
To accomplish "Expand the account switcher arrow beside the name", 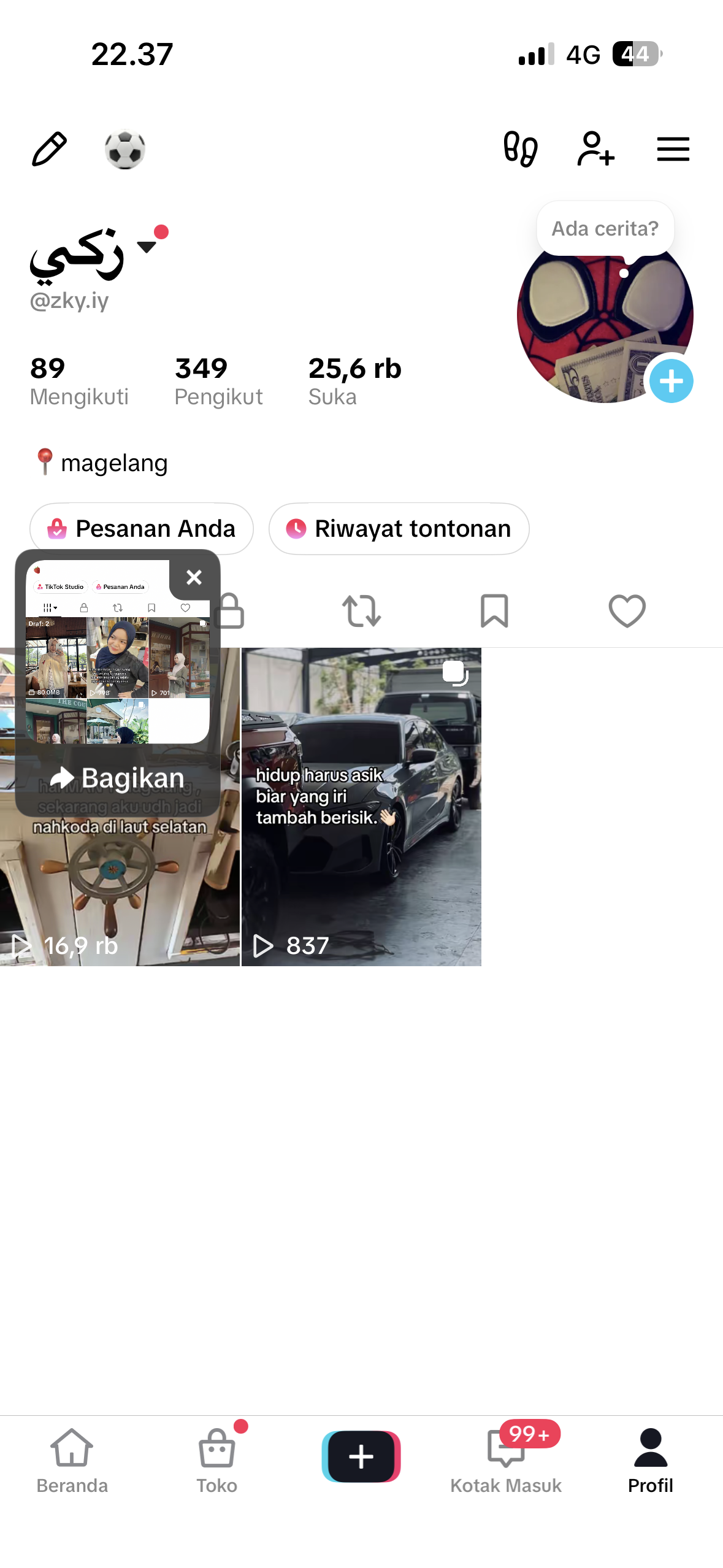I will point(147,247).
